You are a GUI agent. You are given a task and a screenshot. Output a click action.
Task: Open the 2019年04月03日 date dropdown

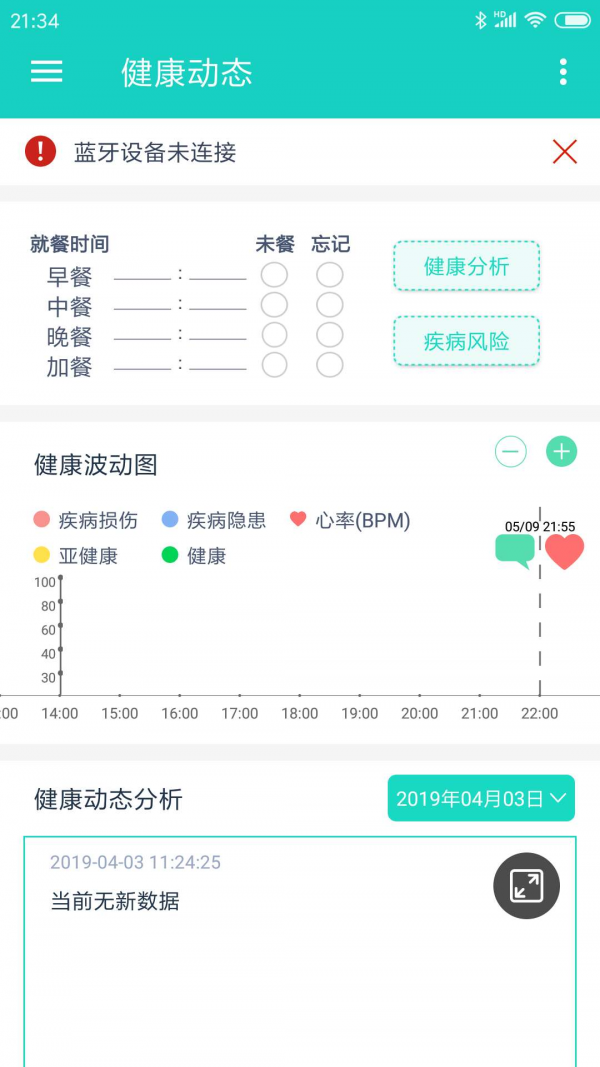481,798
